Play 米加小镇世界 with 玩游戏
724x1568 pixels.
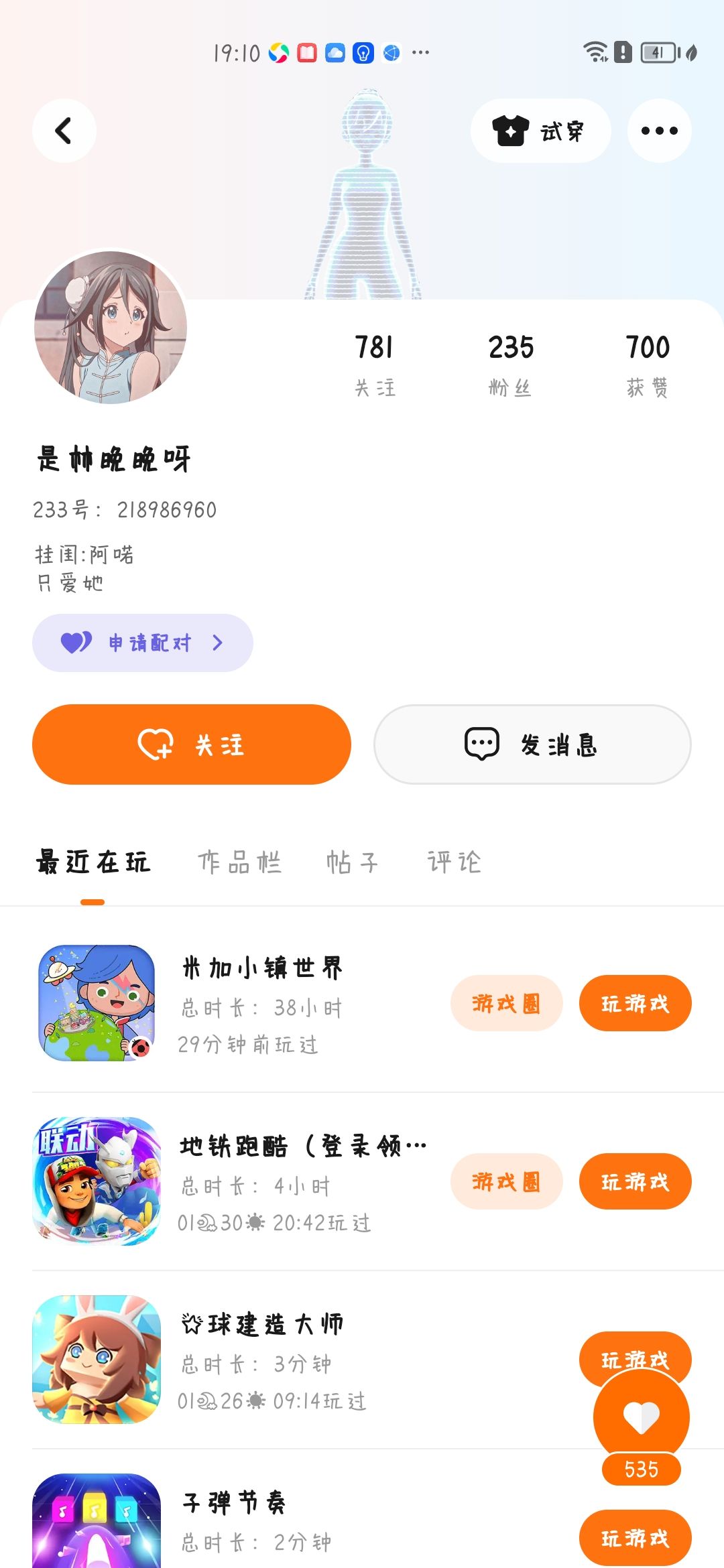(x=635, y=1003)
